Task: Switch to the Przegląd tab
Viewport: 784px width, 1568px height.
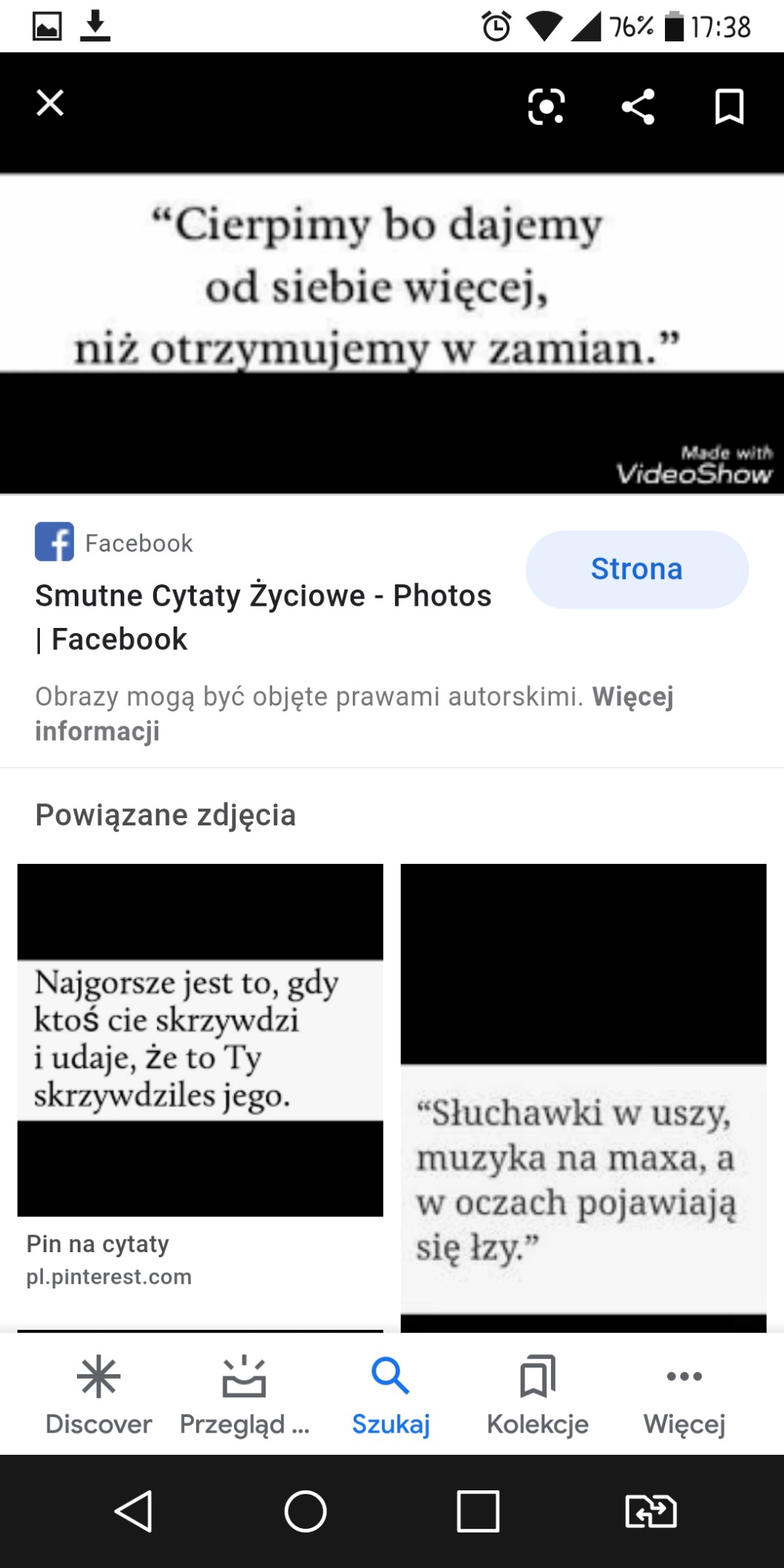Action: tap(244, 1396)
